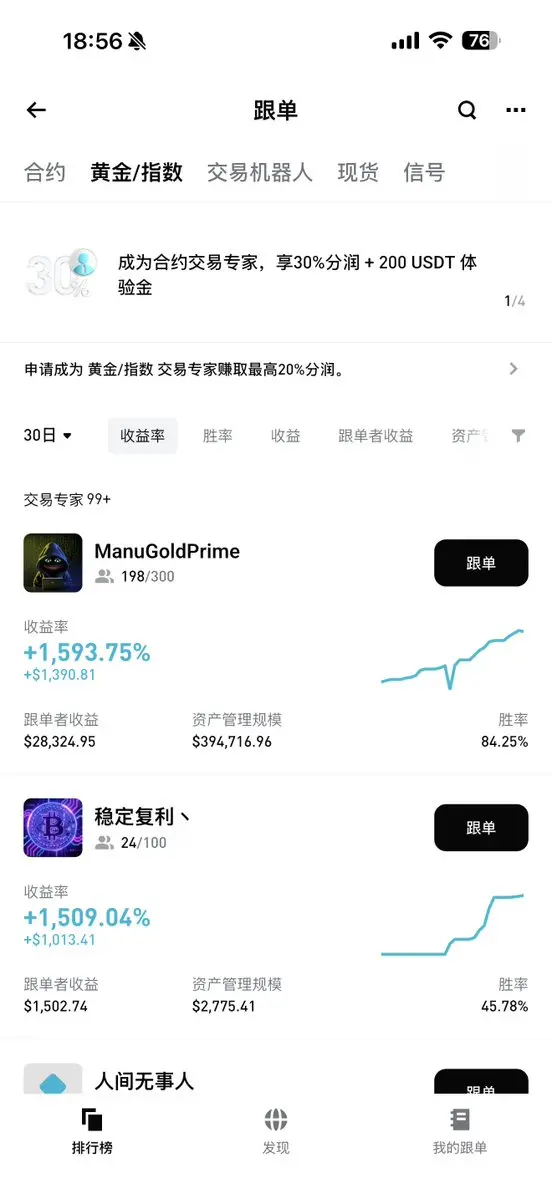Open the 信号 tab
The image size is (552, 1199).
click(x=424, y=172)
